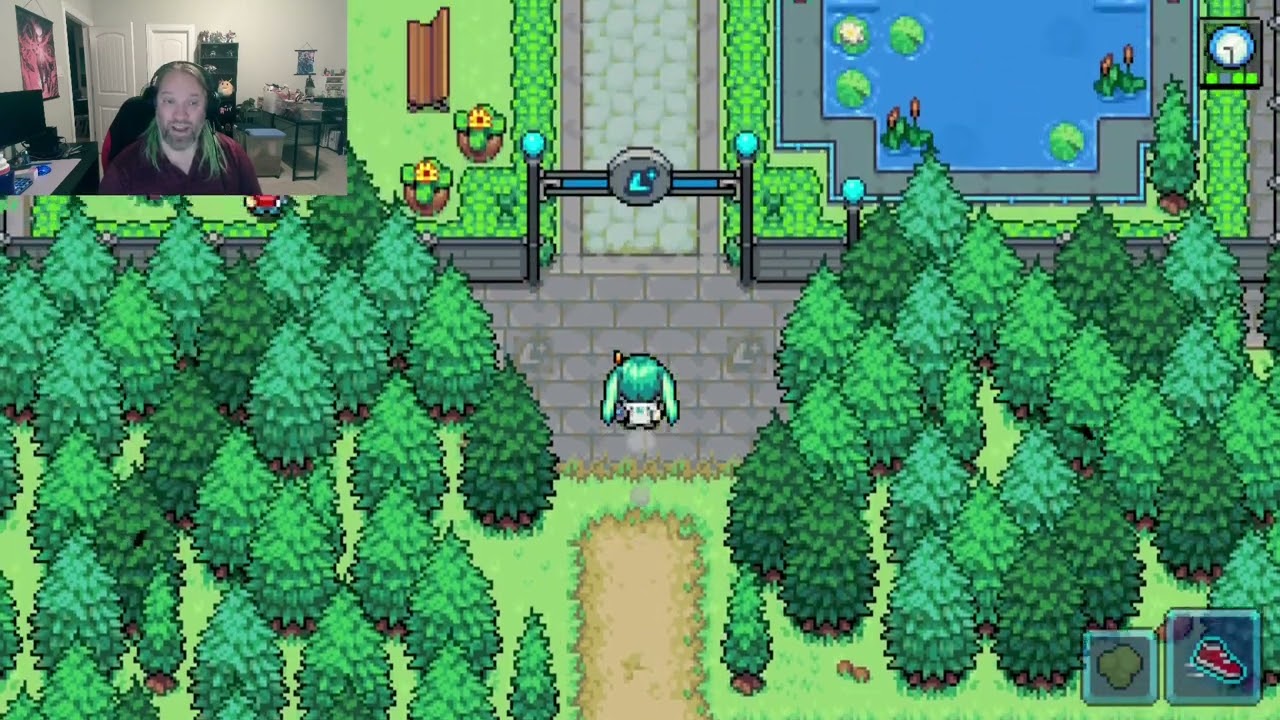Open the clock icon in the corner
The width and height of the screenshot is (1280, 720).
click(1229, 50)
